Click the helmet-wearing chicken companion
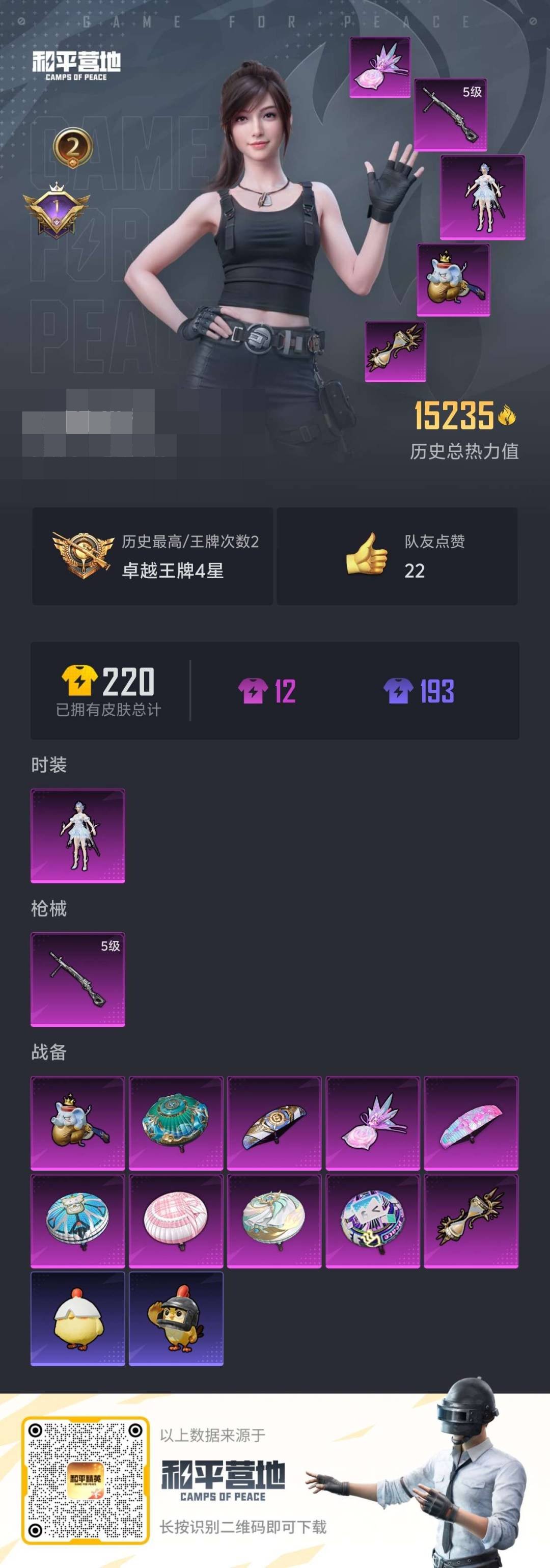Screen dimensions: 550x1568 pyautogui.click(x=176, y=1318)
